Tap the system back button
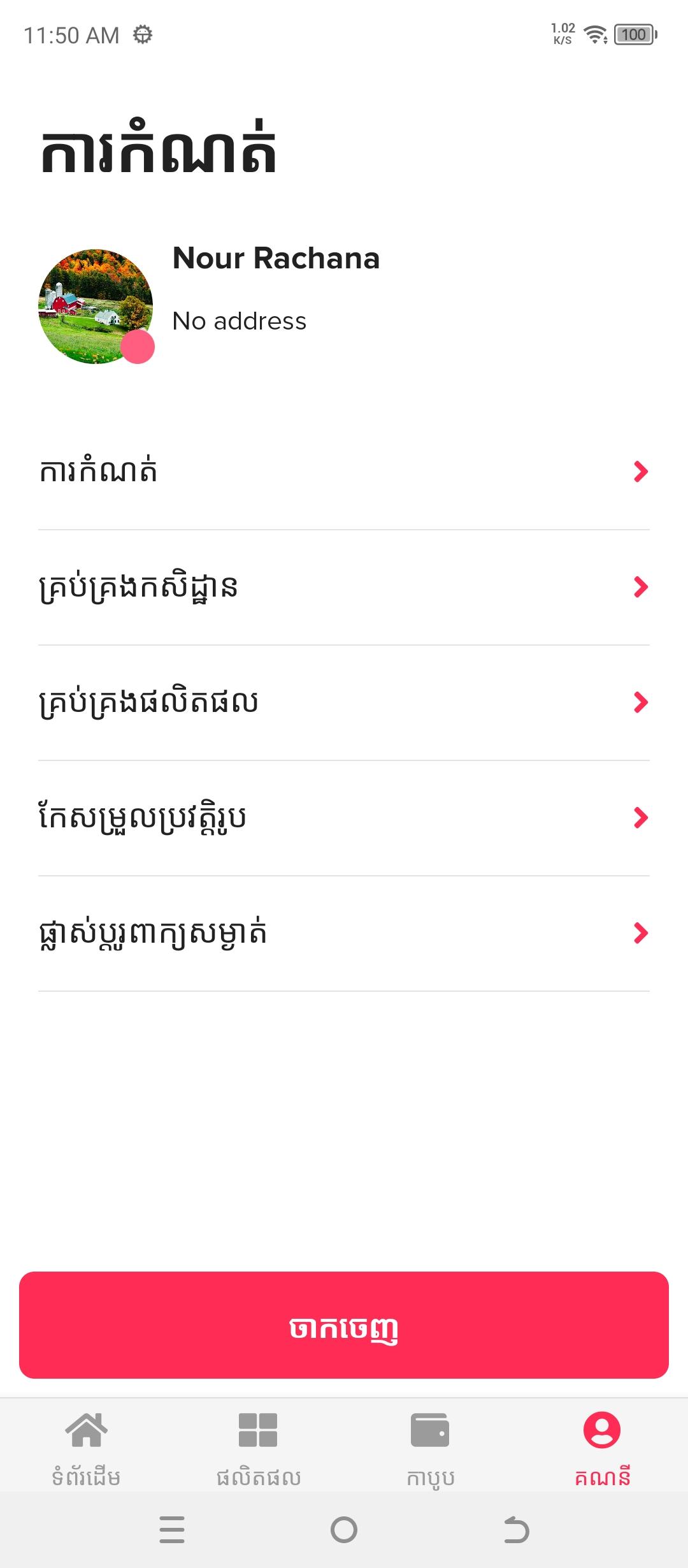The height and width of the screenshot is (1568, 688). [x=516, y=1530]
